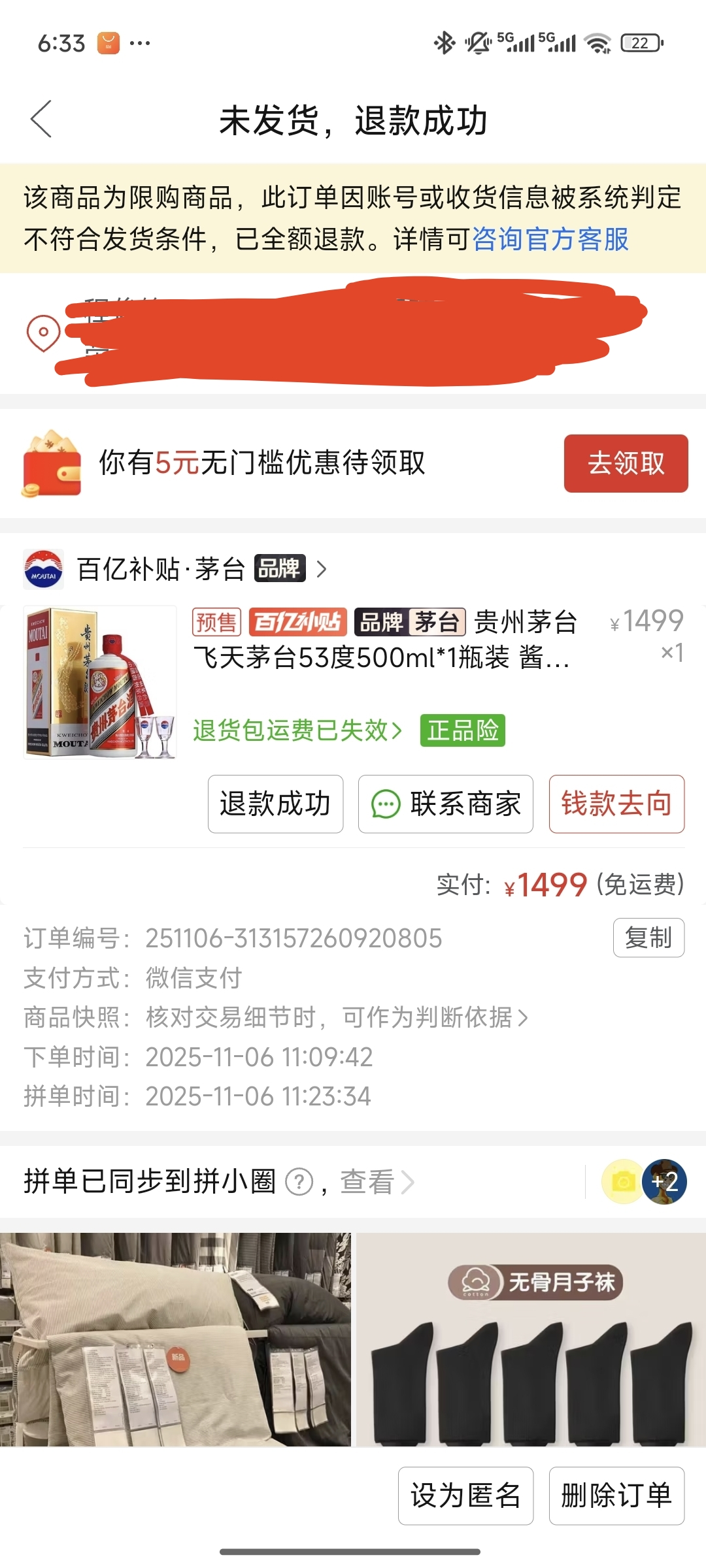The width and height of the screenshot is (706, 1568).
Task: Go back using the top-left arrow
Action: pyautogui.click(x=41, y=120)
